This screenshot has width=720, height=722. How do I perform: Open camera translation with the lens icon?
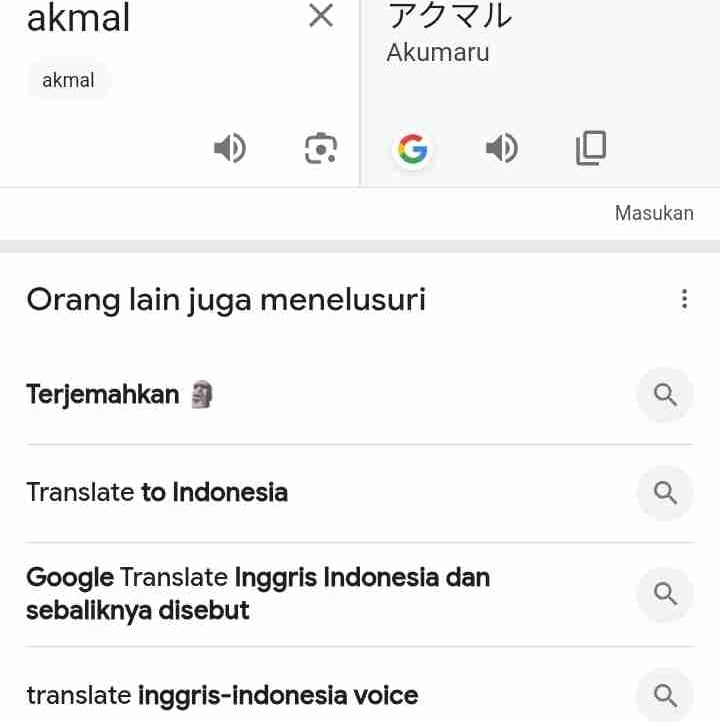[321, 148]
